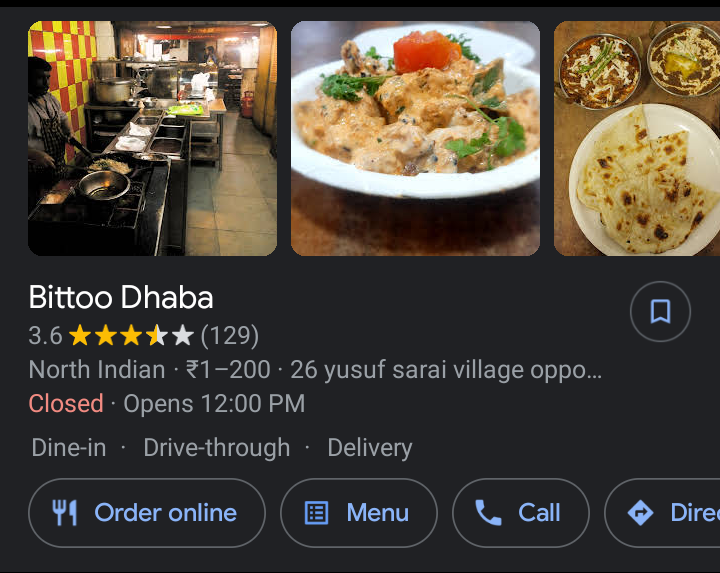Open the kitchen photo of the dhaba
Screen dimensions: 720x573
click(x=152, y=138)
